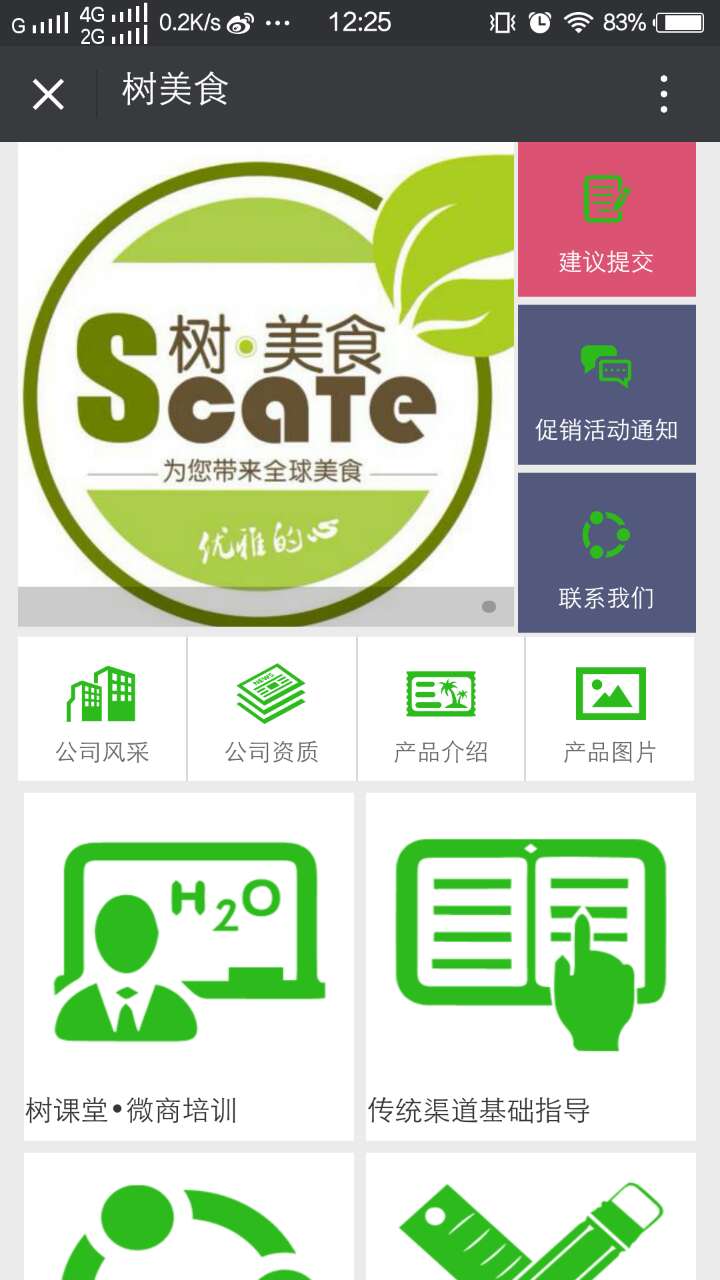Open 促销活动通知 notifications
The image size is (720, 1280).
coord(606,386)
